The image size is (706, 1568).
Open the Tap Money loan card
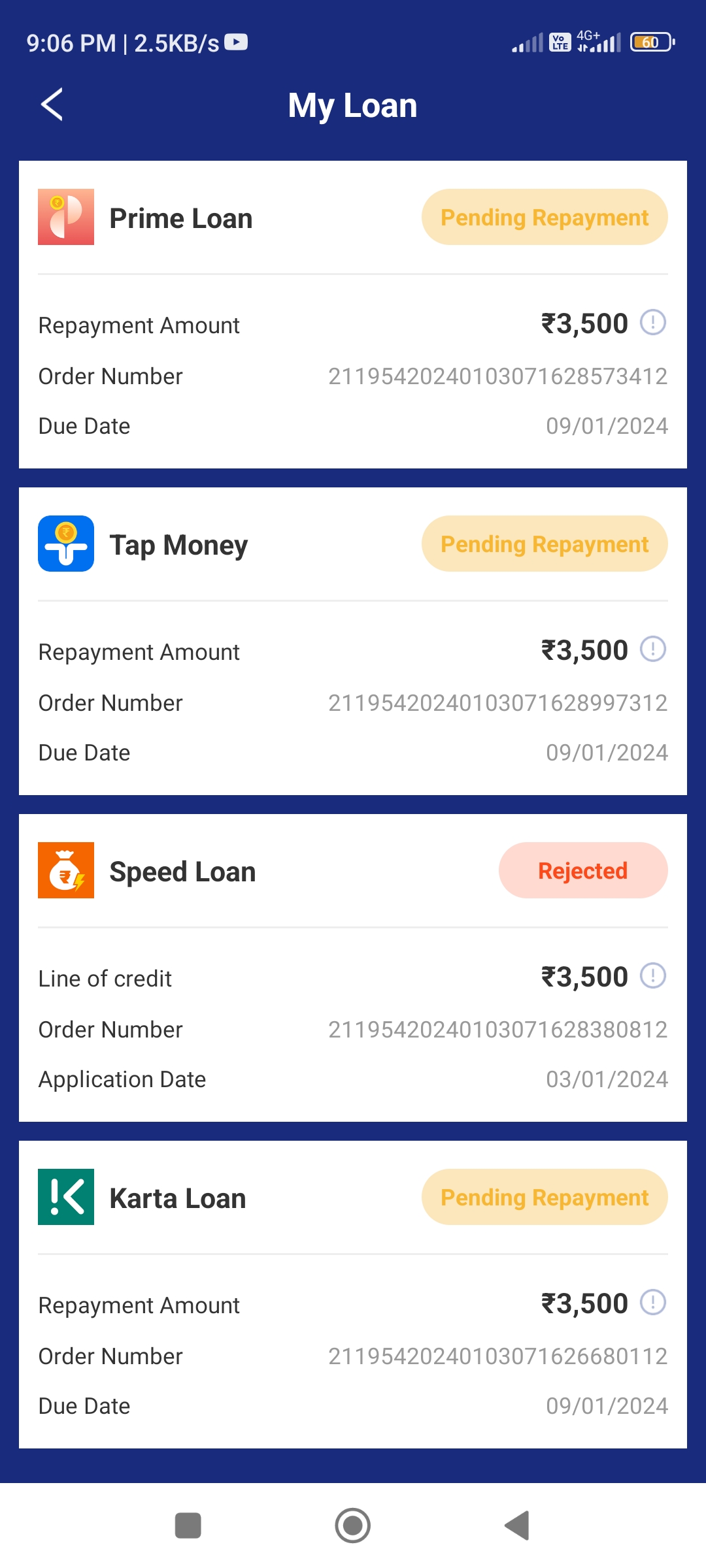(178, 546)
